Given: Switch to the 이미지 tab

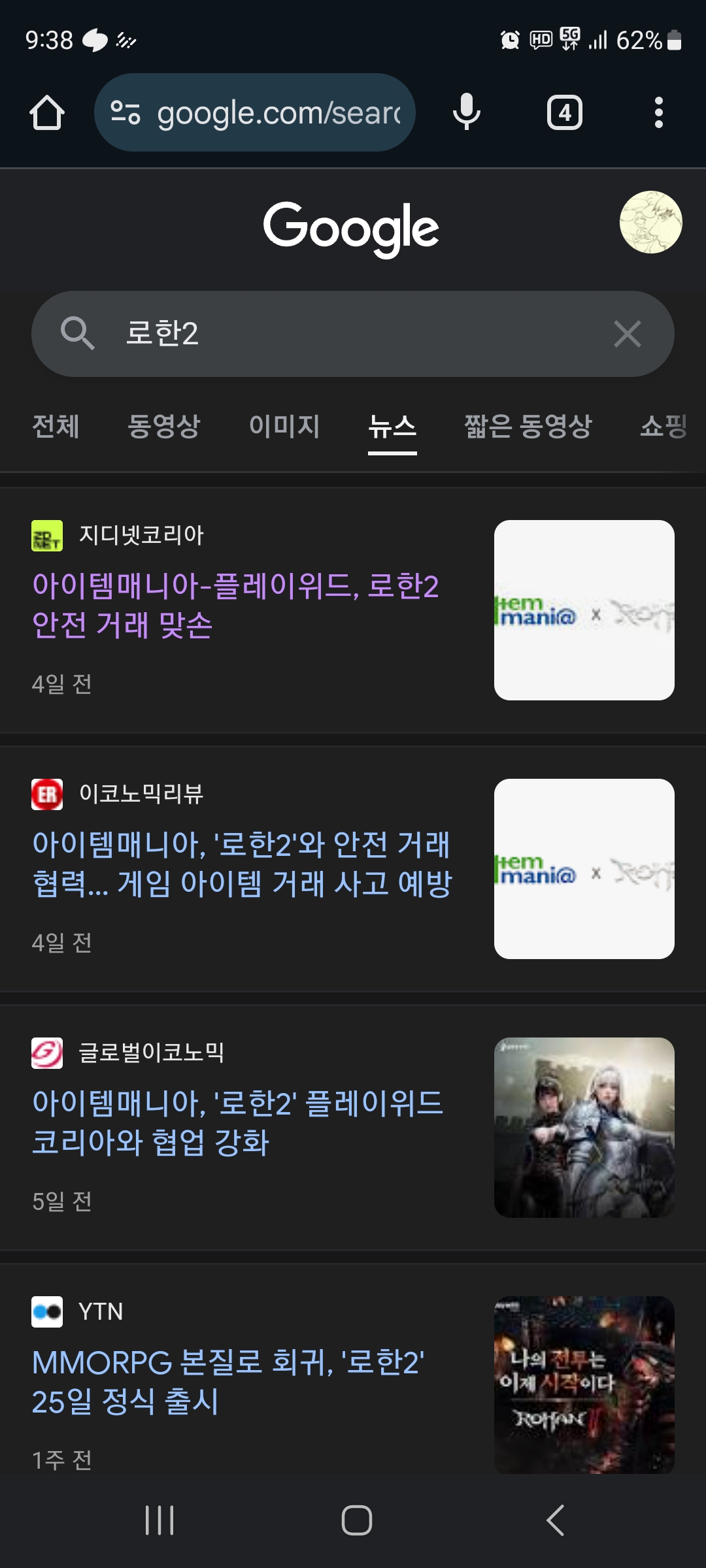Looking at the screenshot, I should click(284, 427).
